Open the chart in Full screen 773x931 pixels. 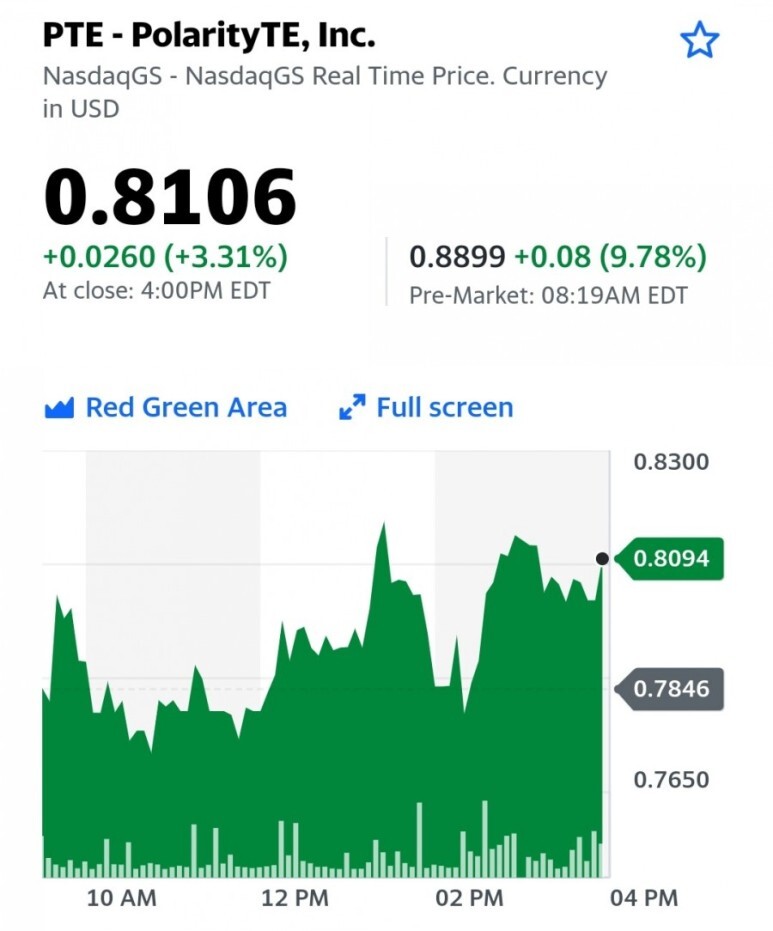426,408
